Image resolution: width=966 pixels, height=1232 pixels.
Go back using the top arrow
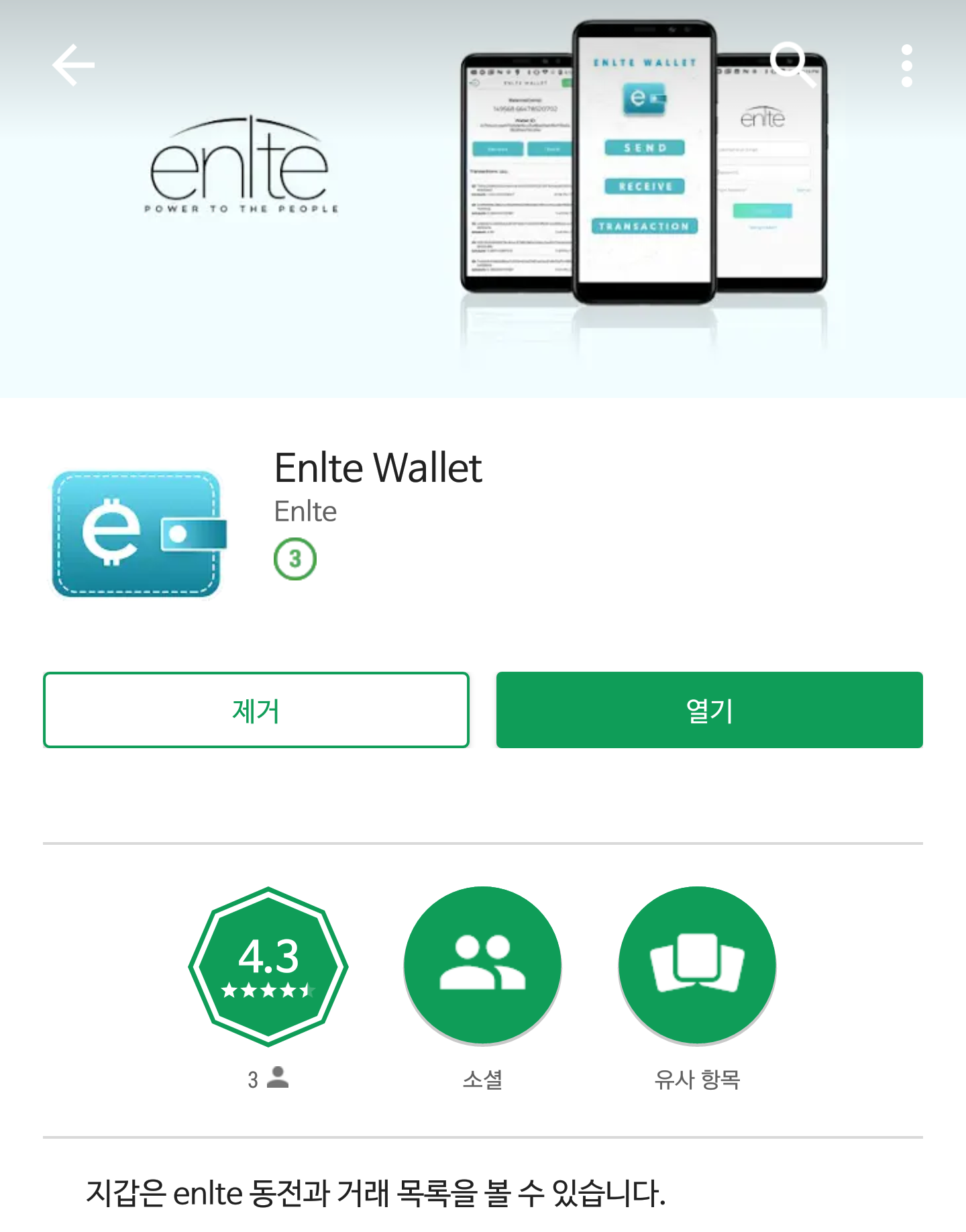coord(74,65)
